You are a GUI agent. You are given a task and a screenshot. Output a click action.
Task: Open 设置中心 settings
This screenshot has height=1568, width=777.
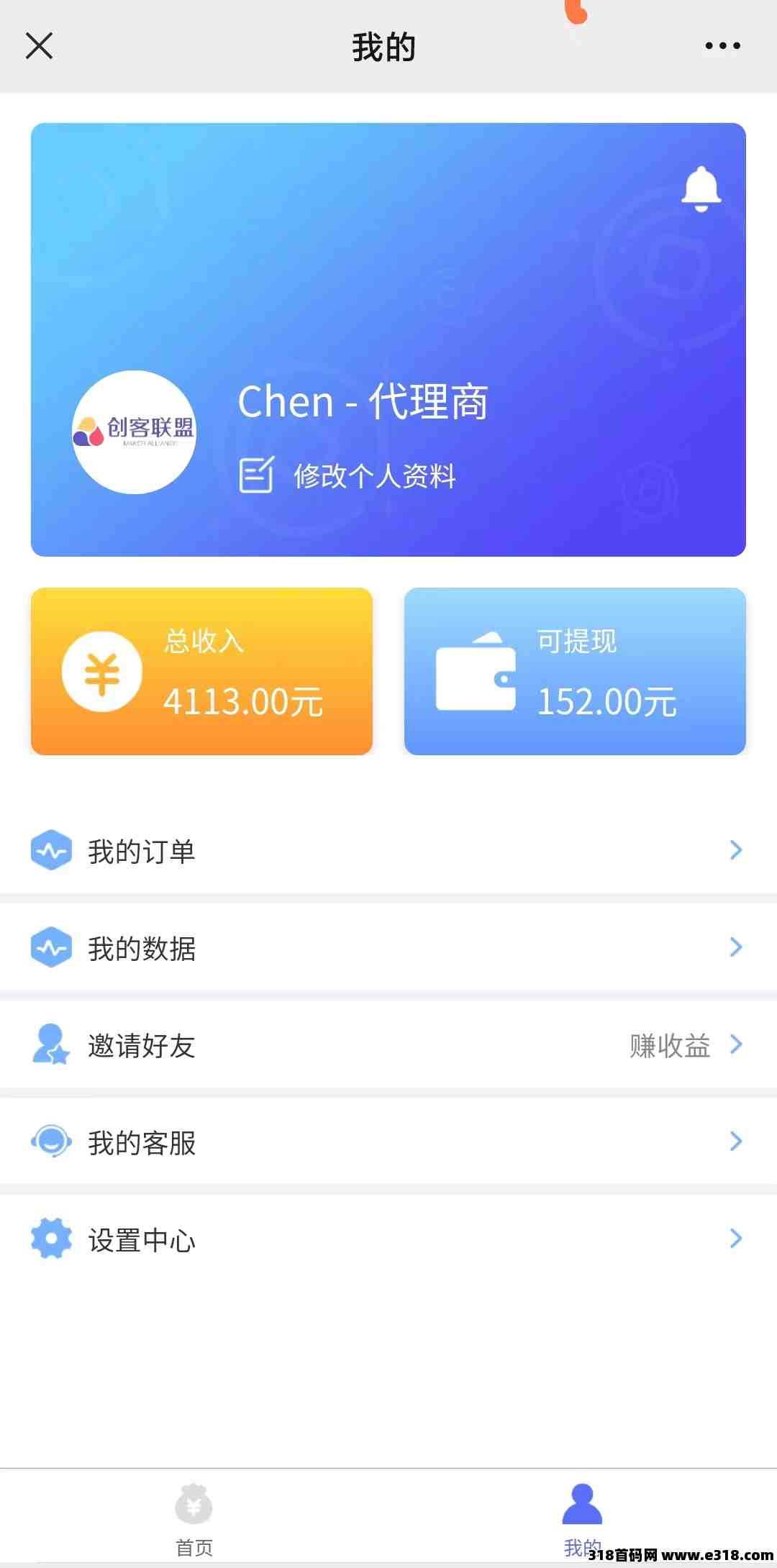[x=388, y=1239]
